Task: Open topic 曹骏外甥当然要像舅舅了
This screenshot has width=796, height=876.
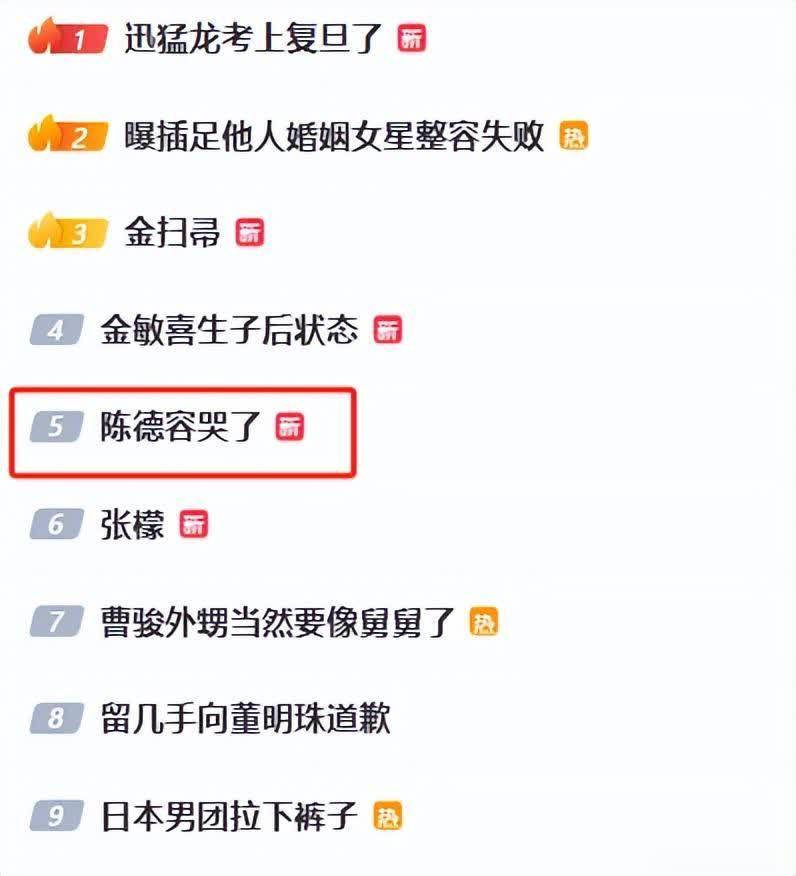Action: (278, 622)
